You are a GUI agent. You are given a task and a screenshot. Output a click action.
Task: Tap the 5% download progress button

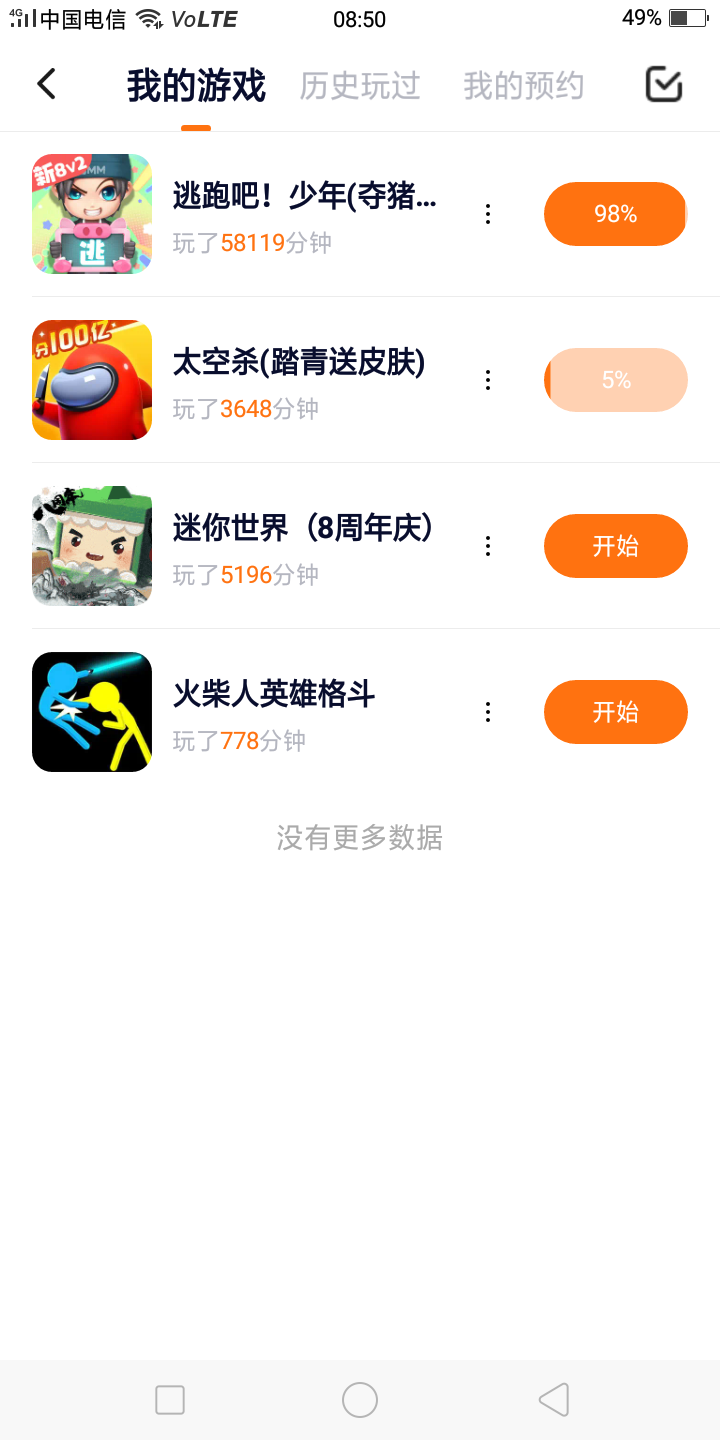615,380
